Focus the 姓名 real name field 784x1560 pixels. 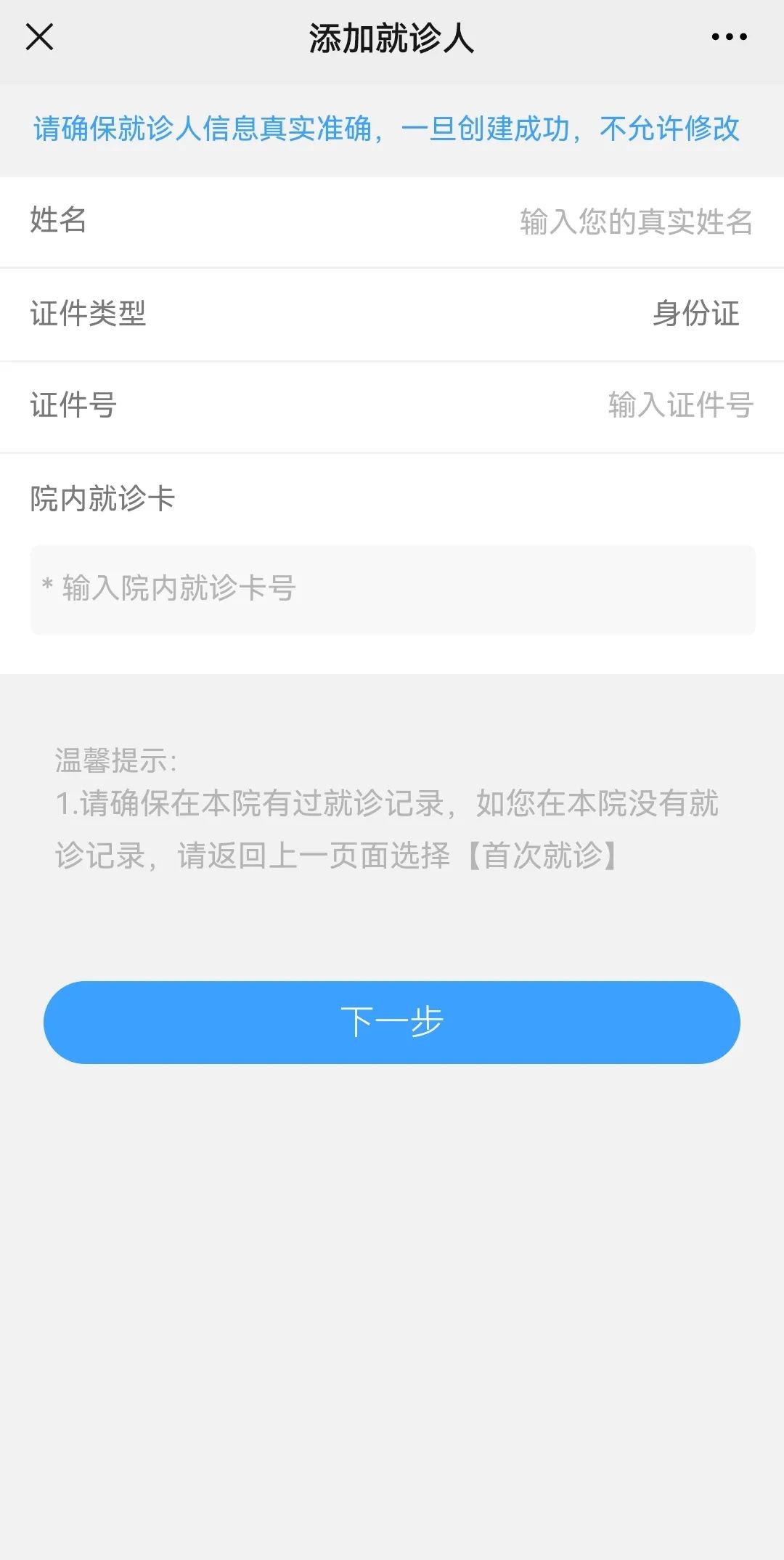[x=635, y=222]
